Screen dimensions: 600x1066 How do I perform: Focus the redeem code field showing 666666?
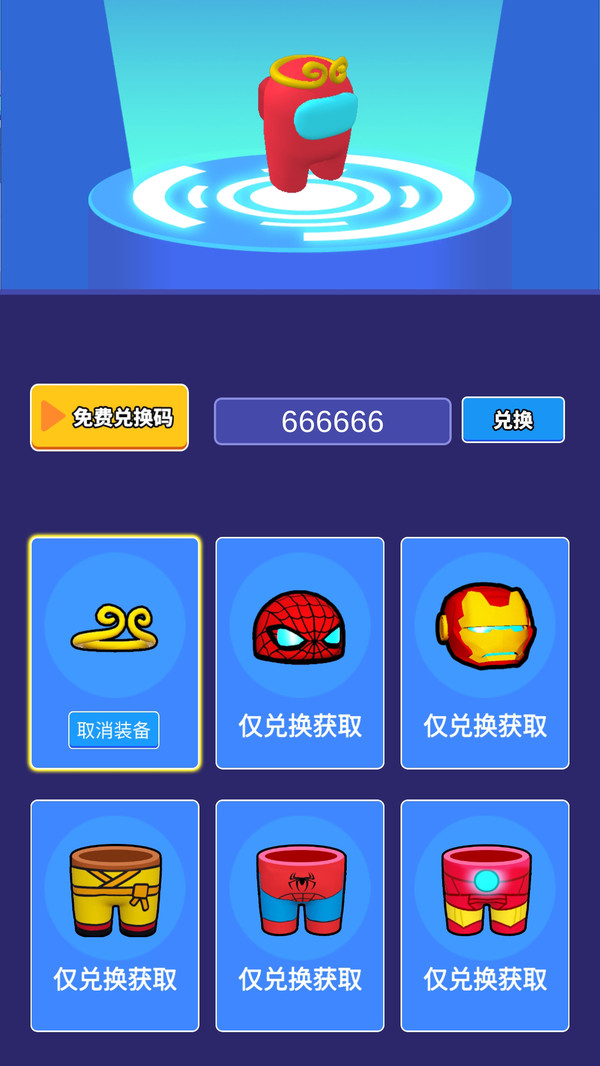click(332, 421)
